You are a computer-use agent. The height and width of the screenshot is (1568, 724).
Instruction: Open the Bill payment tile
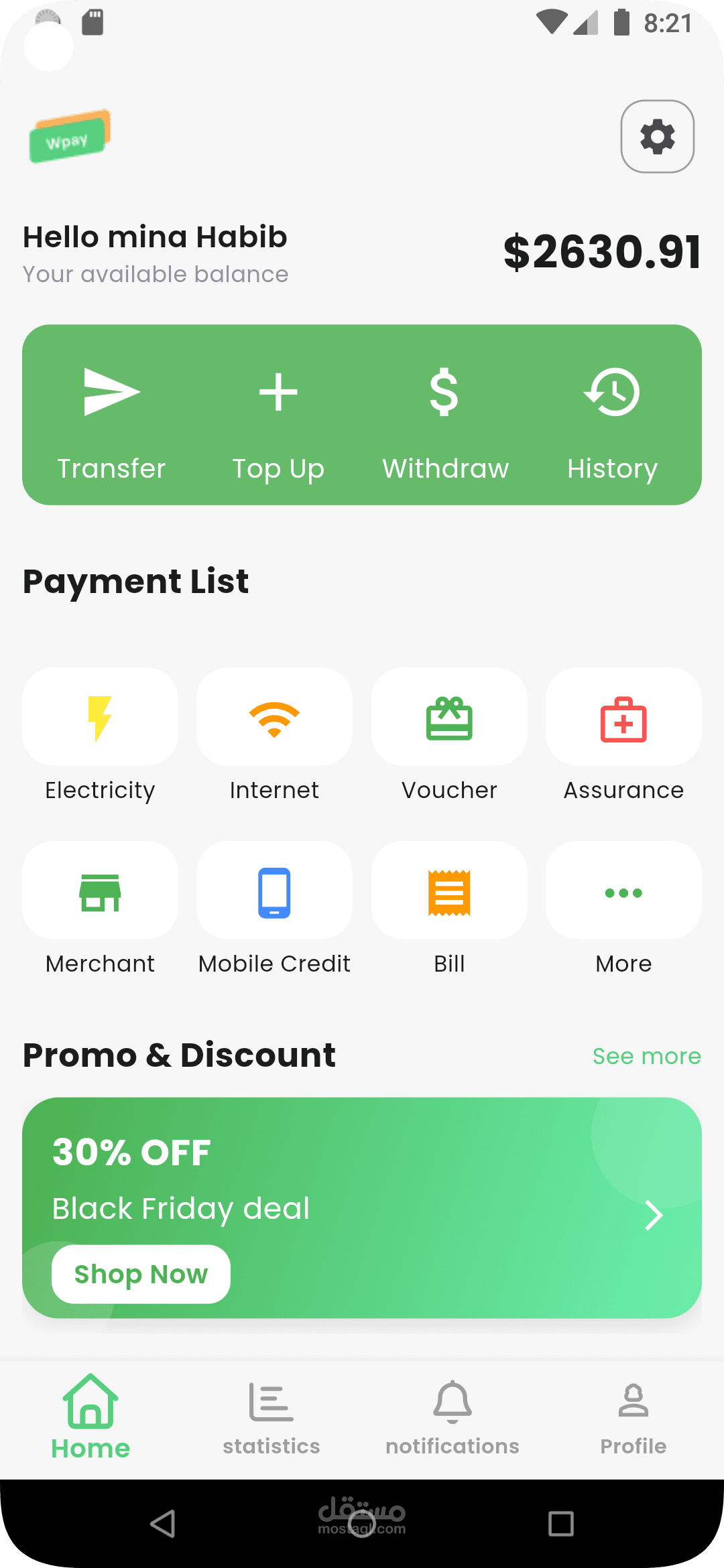[449, 892]
